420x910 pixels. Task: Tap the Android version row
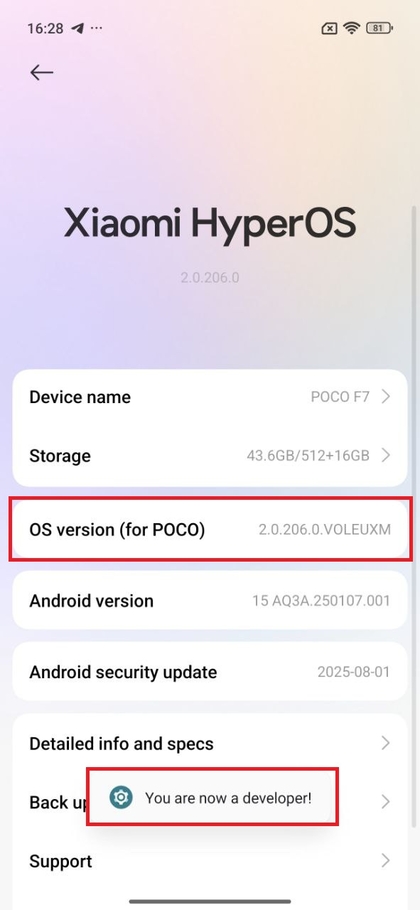pyautogui.click(x=210, y=601)
